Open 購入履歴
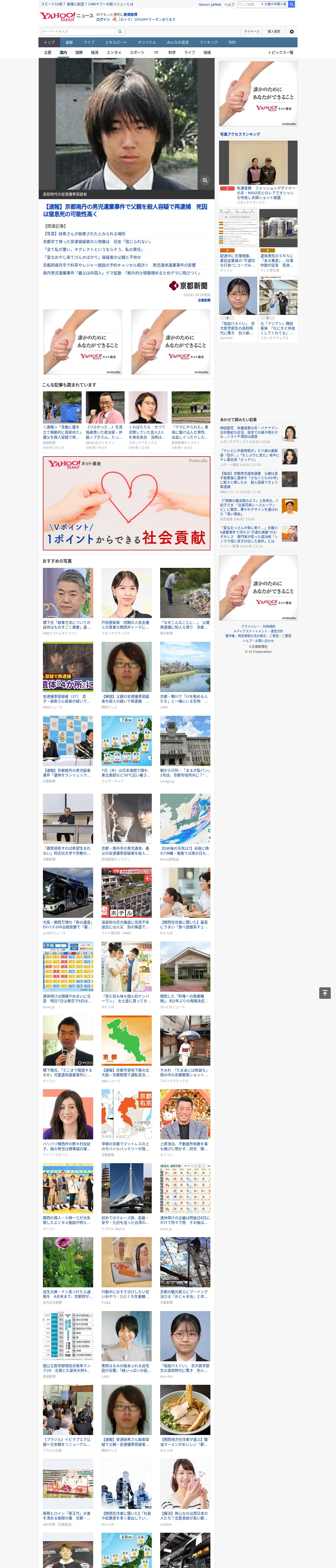The height and width of the screenshot is (1568, 336). [274, 31]
